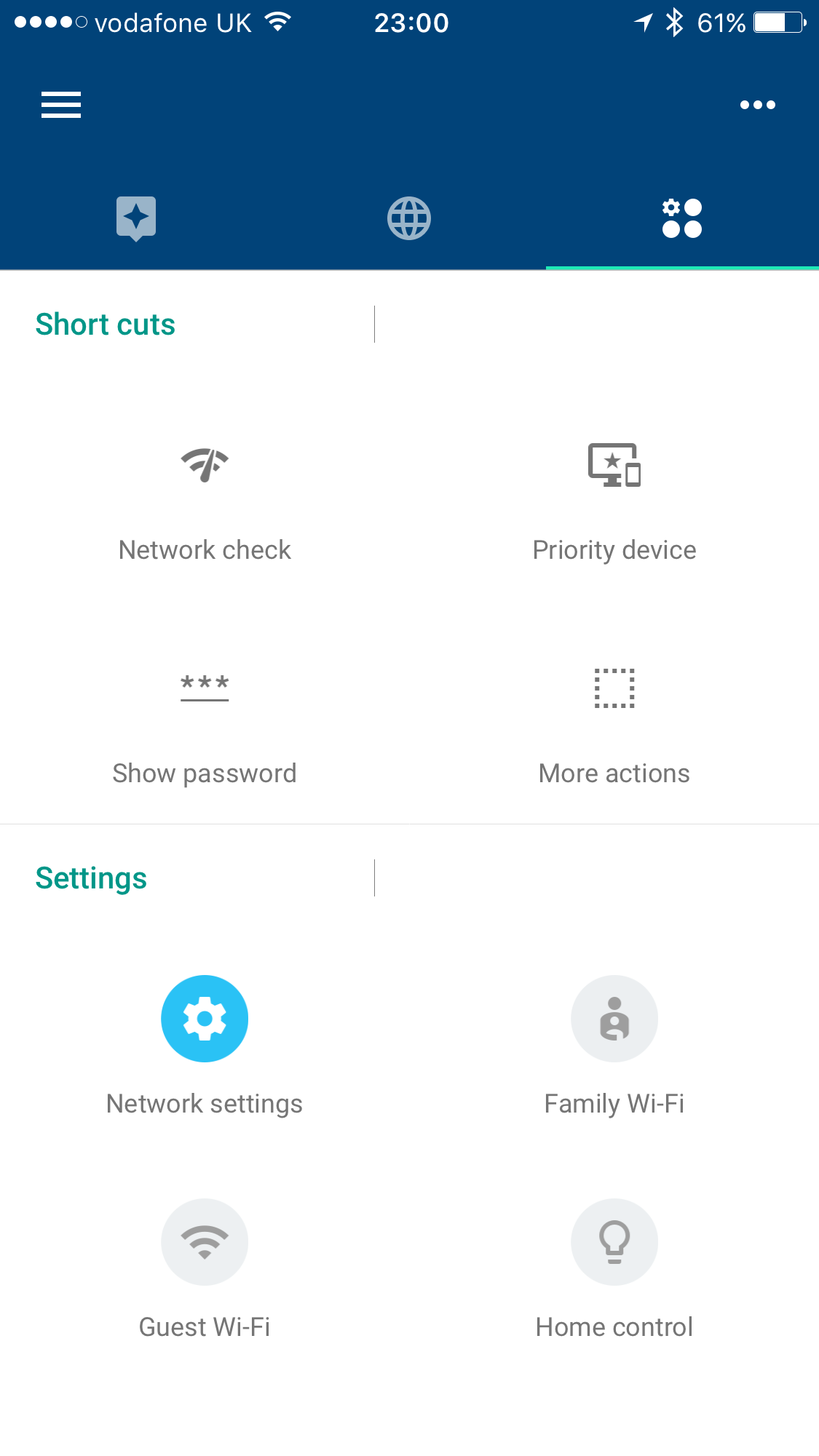Open the three-dot overflow menu
The height and width of the screenshot is (1456, 819).
(757, 105)
